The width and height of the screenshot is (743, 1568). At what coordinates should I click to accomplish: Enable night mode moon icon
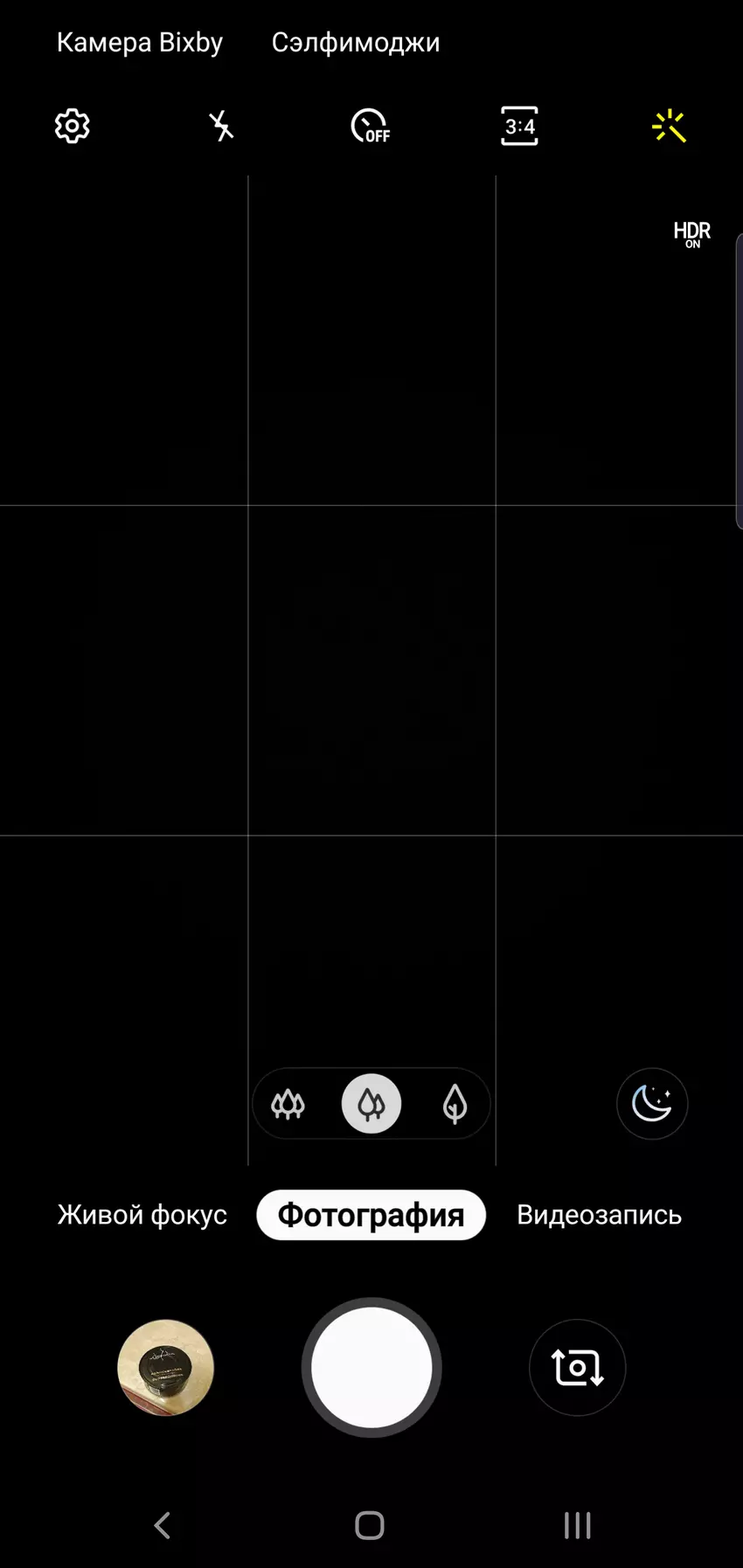pyautogui.click(x=652, y=1104)
